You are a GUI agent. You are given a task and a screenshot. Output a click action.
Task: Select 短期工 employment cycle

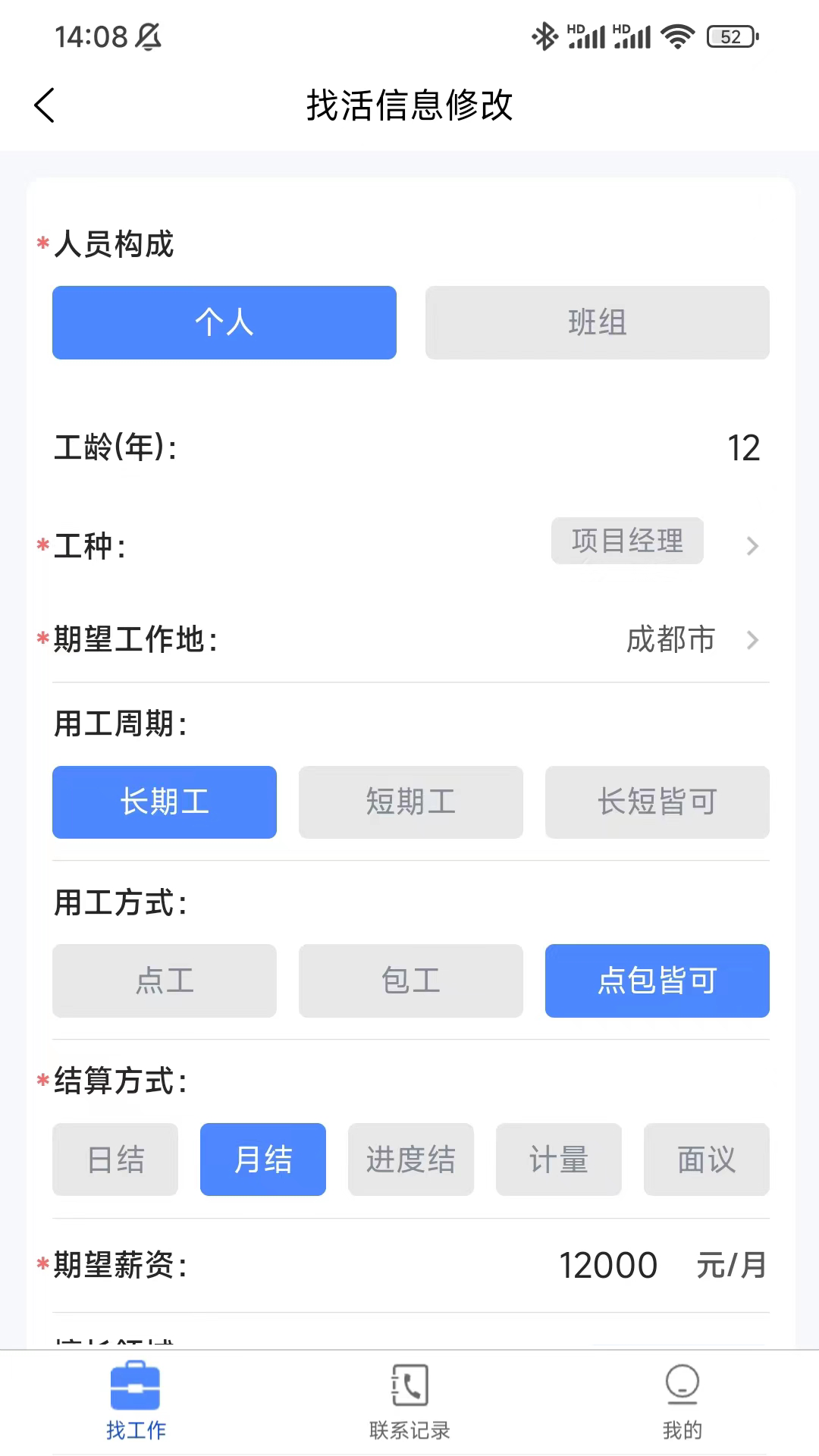(x=410, y=802)
